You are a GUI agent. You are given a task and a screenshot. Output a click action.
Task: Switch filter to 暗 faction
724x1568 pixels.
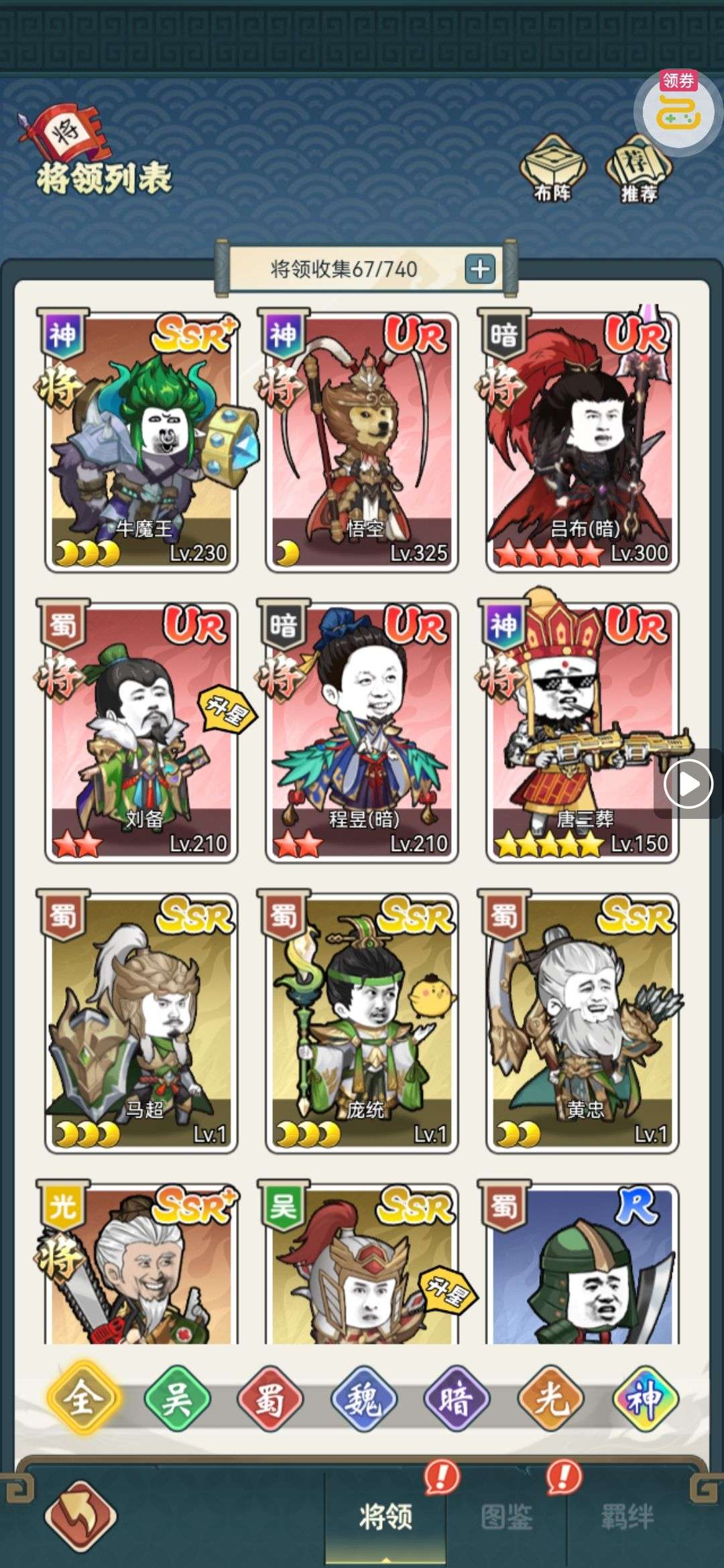point(457,1398)
